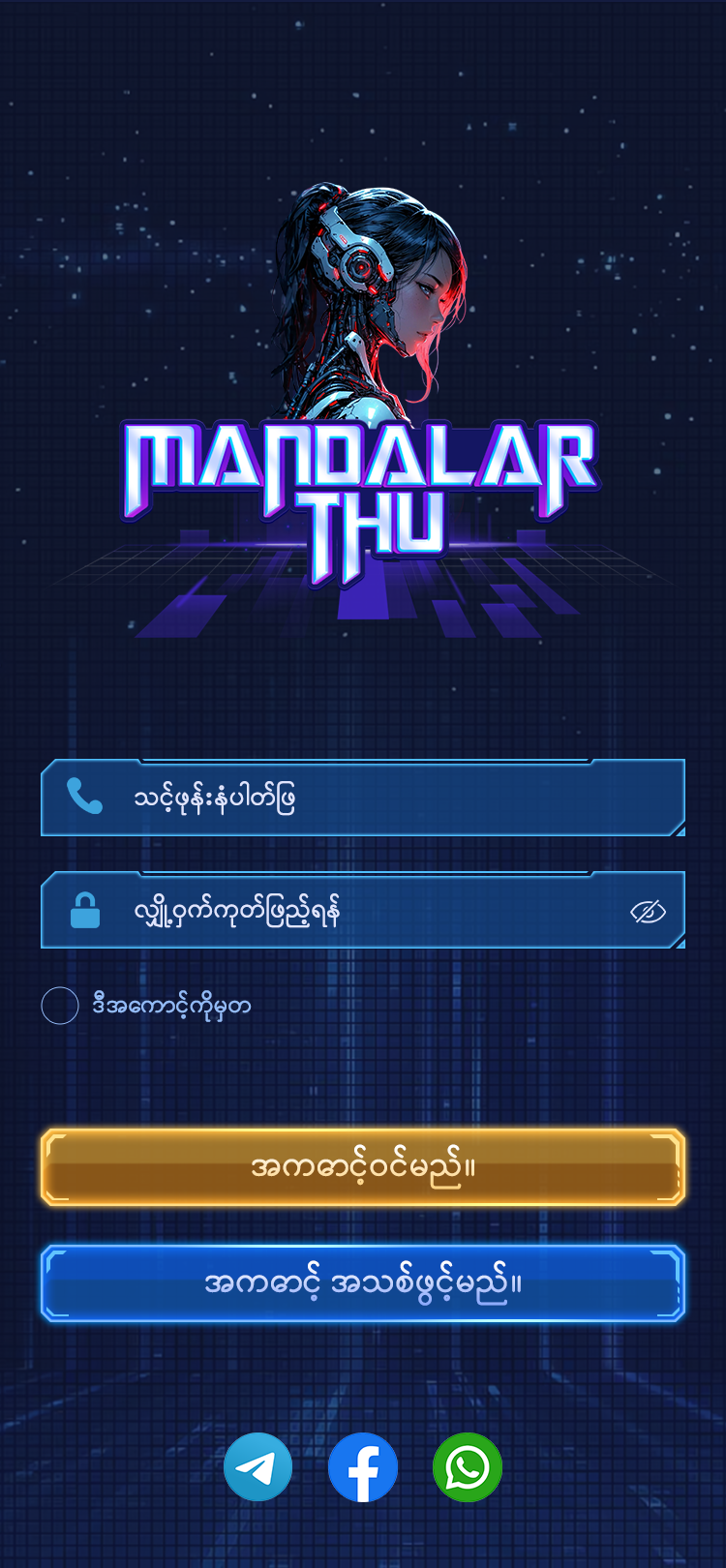Tap the gold login button
The height and width of the screenshot is (1568, 726).
coord(363,1167)
